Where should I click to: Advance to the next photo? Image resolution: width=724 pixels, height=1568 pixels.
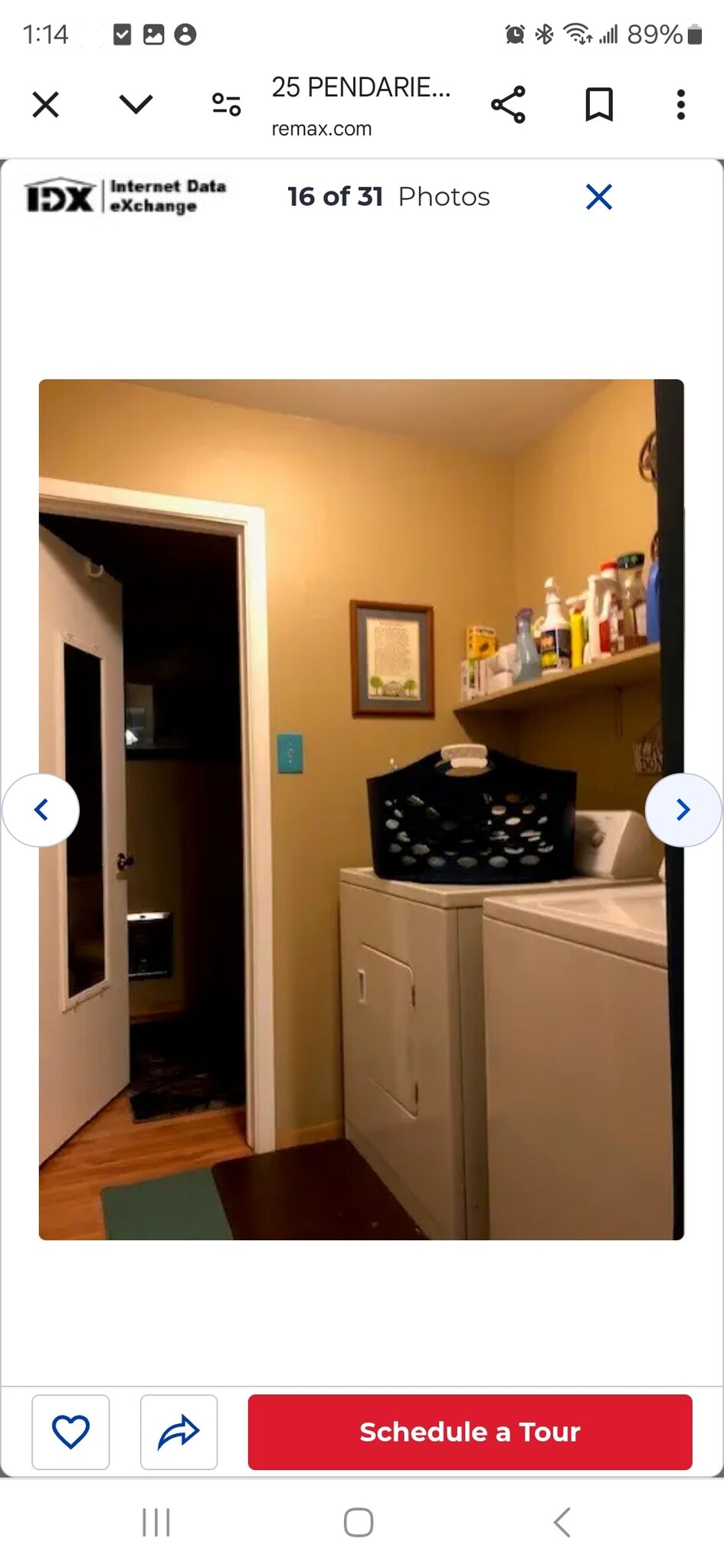coord(683,809)
